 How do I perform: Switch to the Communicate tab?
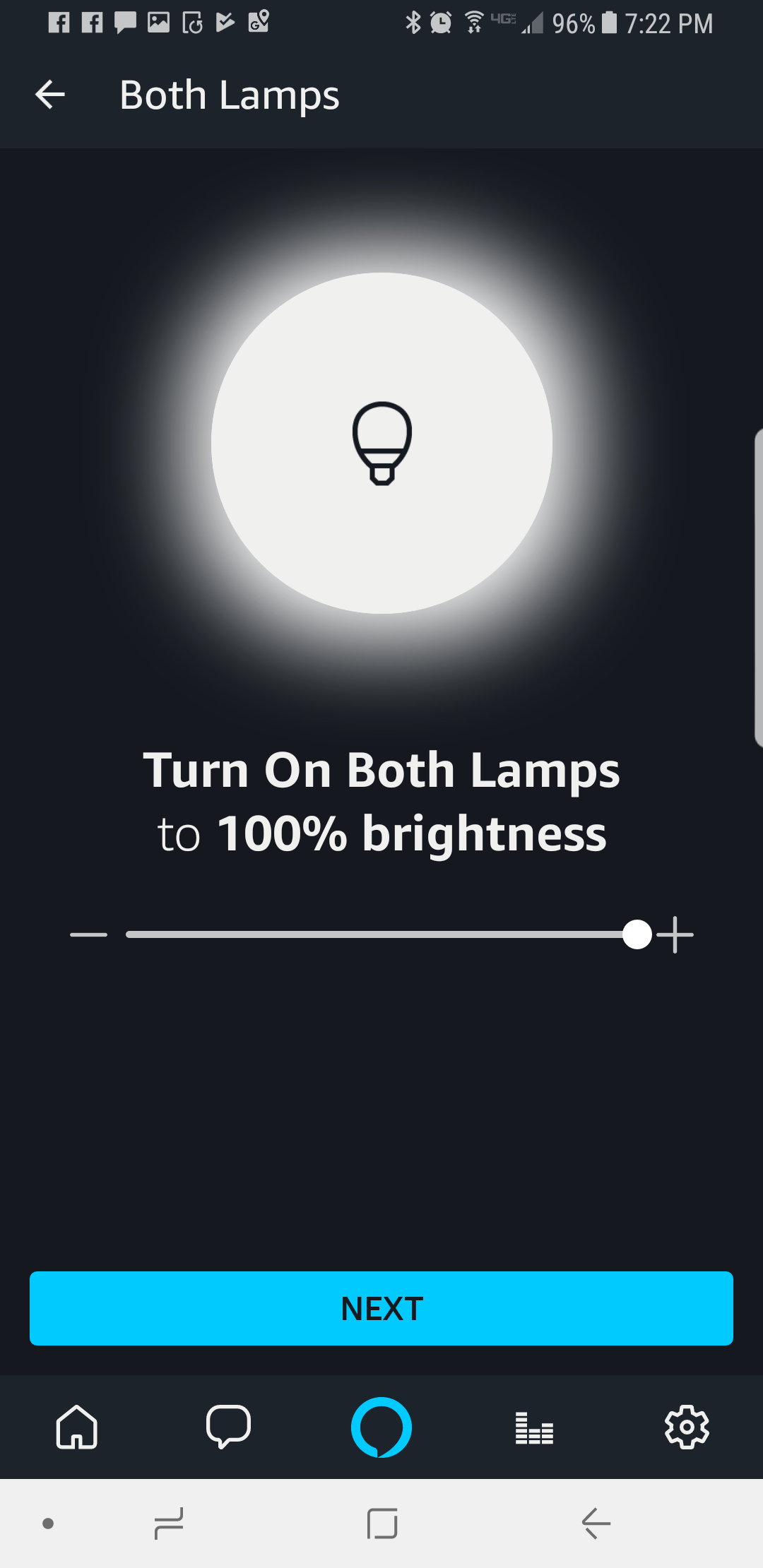pyautogui.click(x=228, y=1427)
